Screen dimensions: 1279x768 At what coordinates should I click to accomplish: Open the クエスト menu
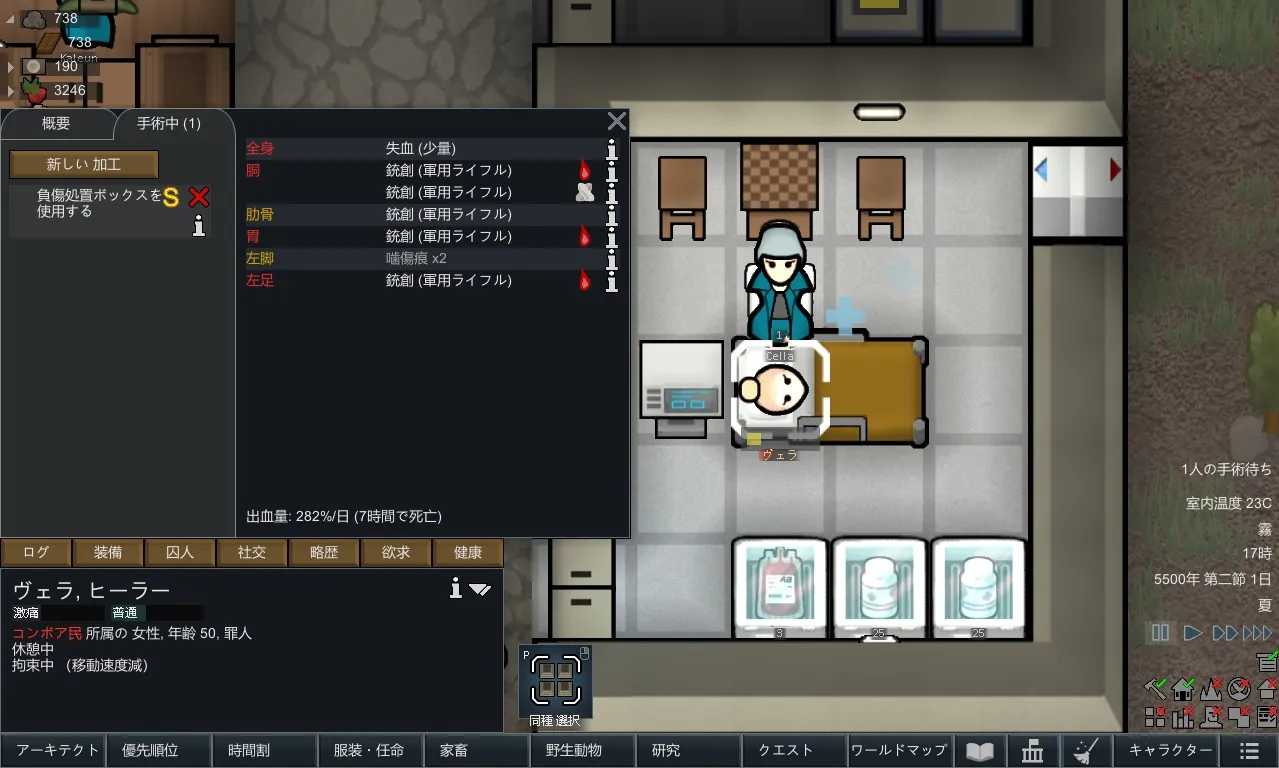(786, 750)
